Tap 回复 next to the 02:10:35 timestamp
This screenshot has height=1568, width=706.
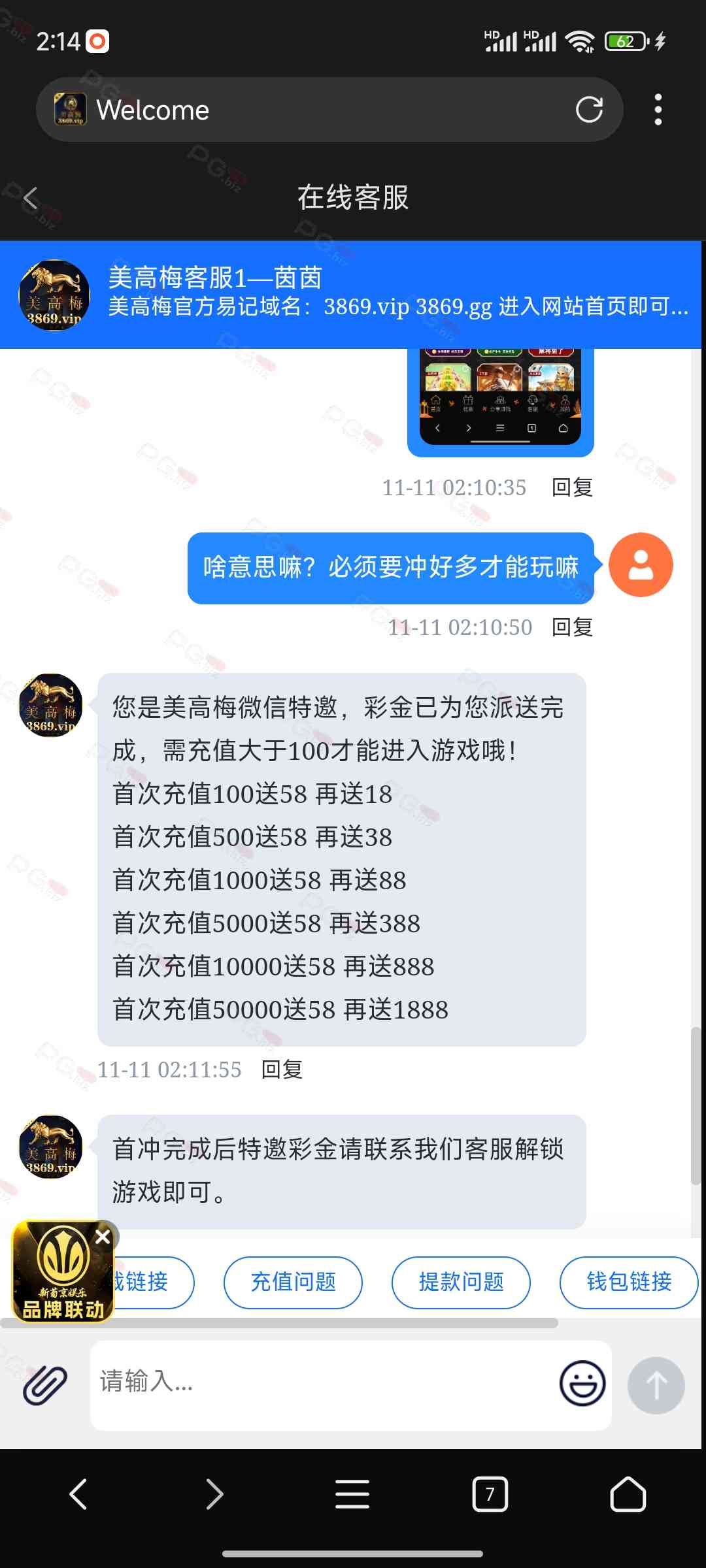point(572,487)
